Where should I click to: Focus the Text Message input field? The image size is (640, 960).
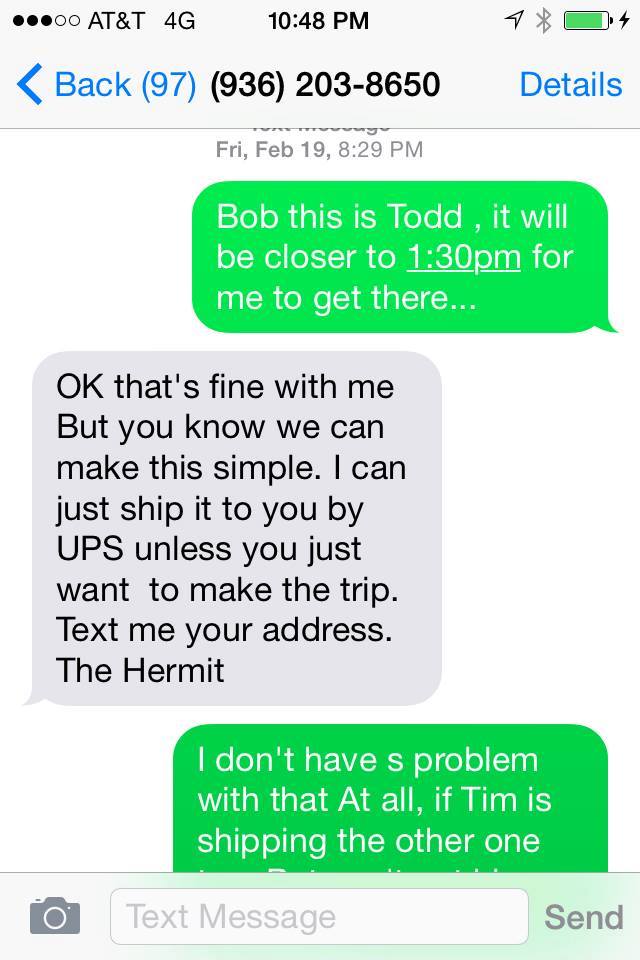pos(318,916)
